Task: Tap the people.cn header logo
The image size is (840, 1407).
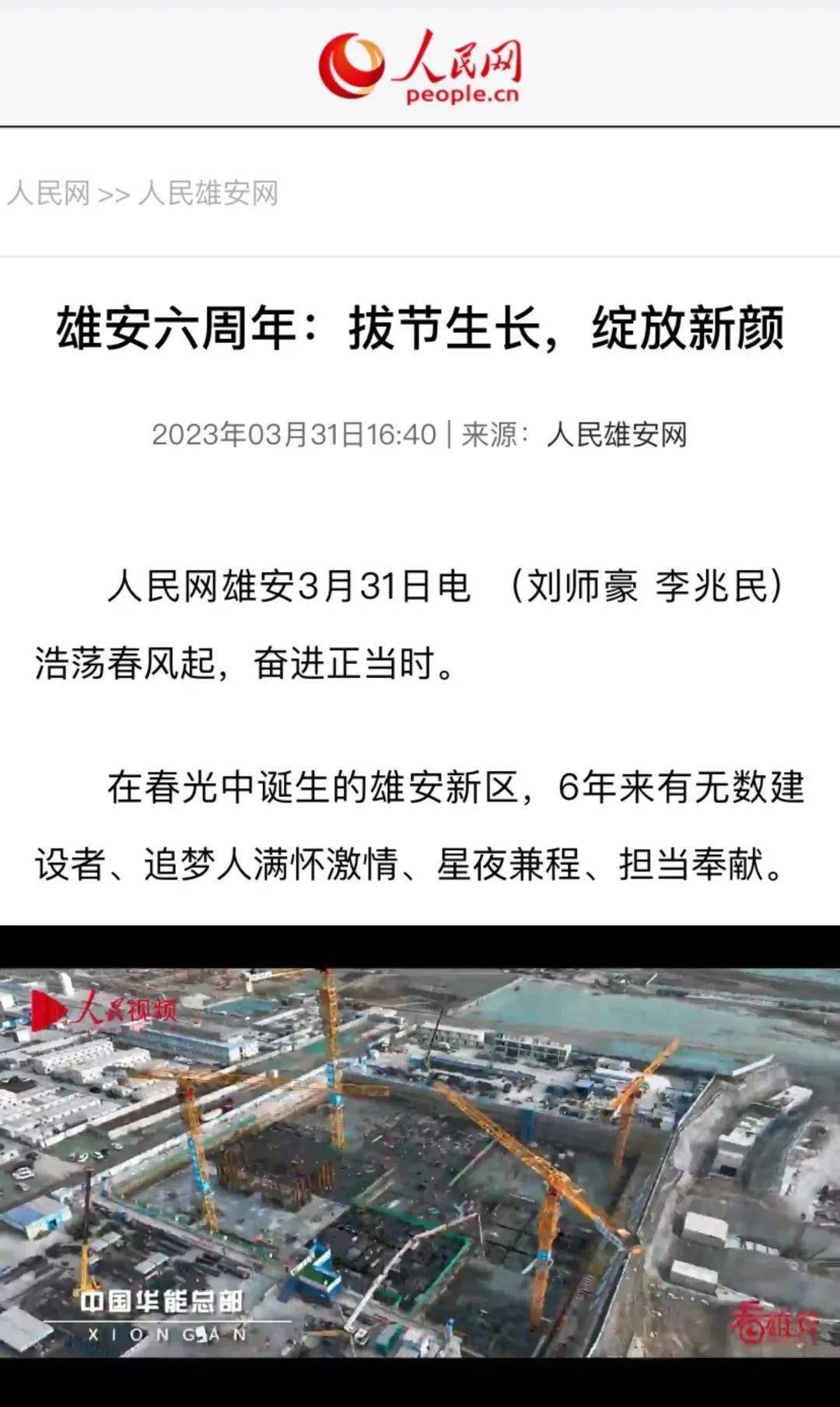Action: (420, 66)
